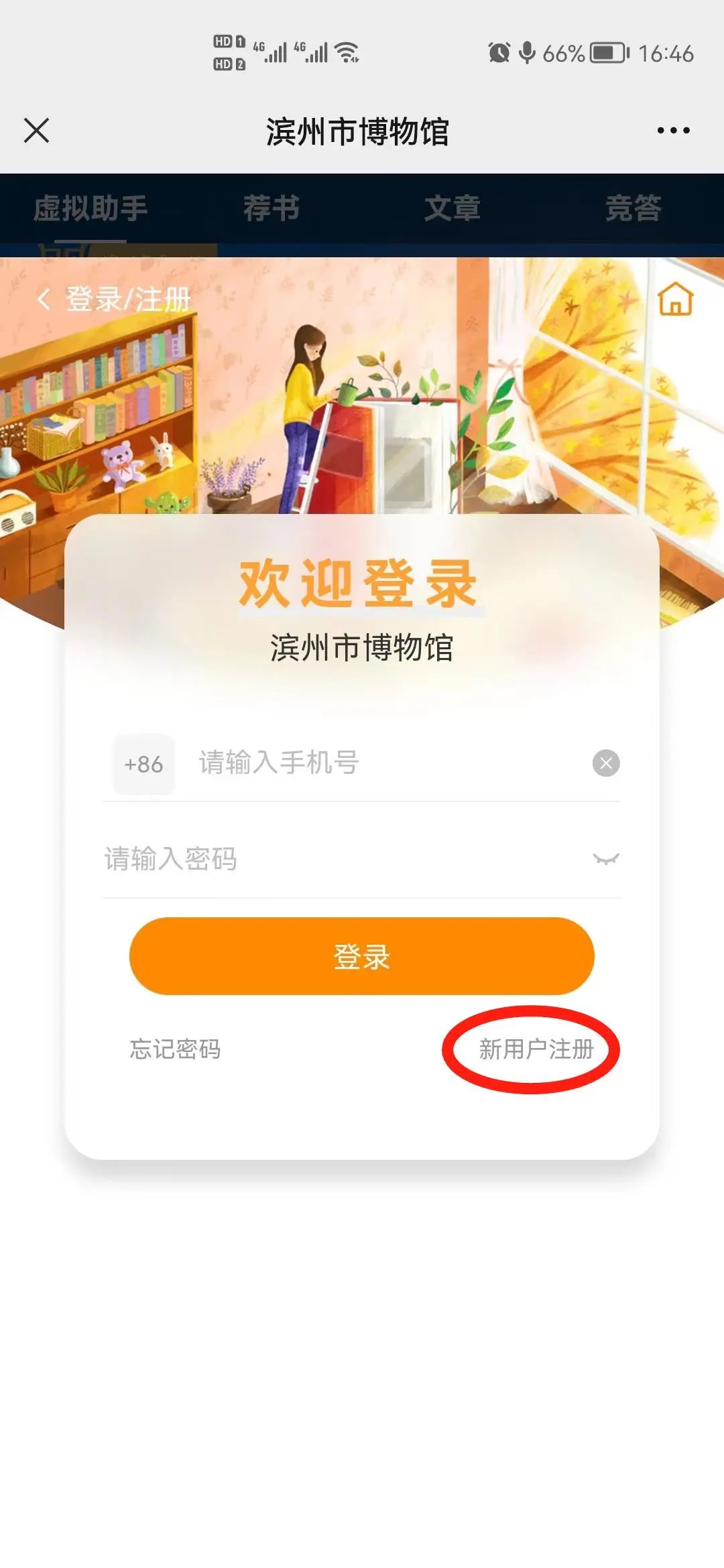
Task: Go back from 登录/注册 page
Action: click(44, 299)
